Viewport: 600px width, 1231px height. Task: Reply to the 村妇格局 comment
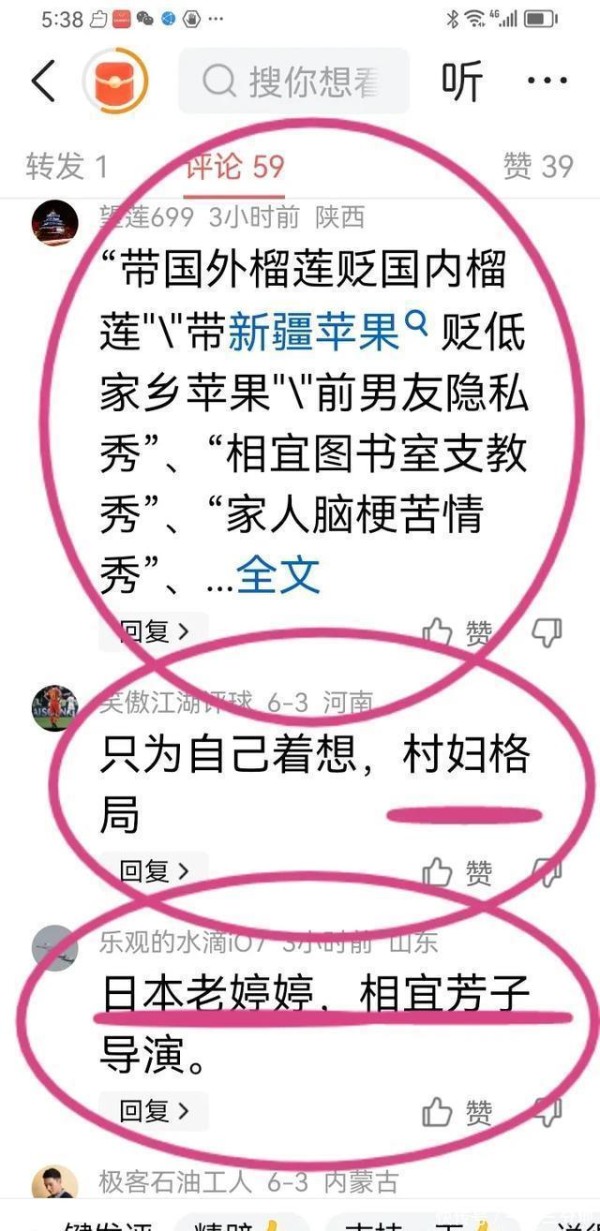tap(153, 871)
